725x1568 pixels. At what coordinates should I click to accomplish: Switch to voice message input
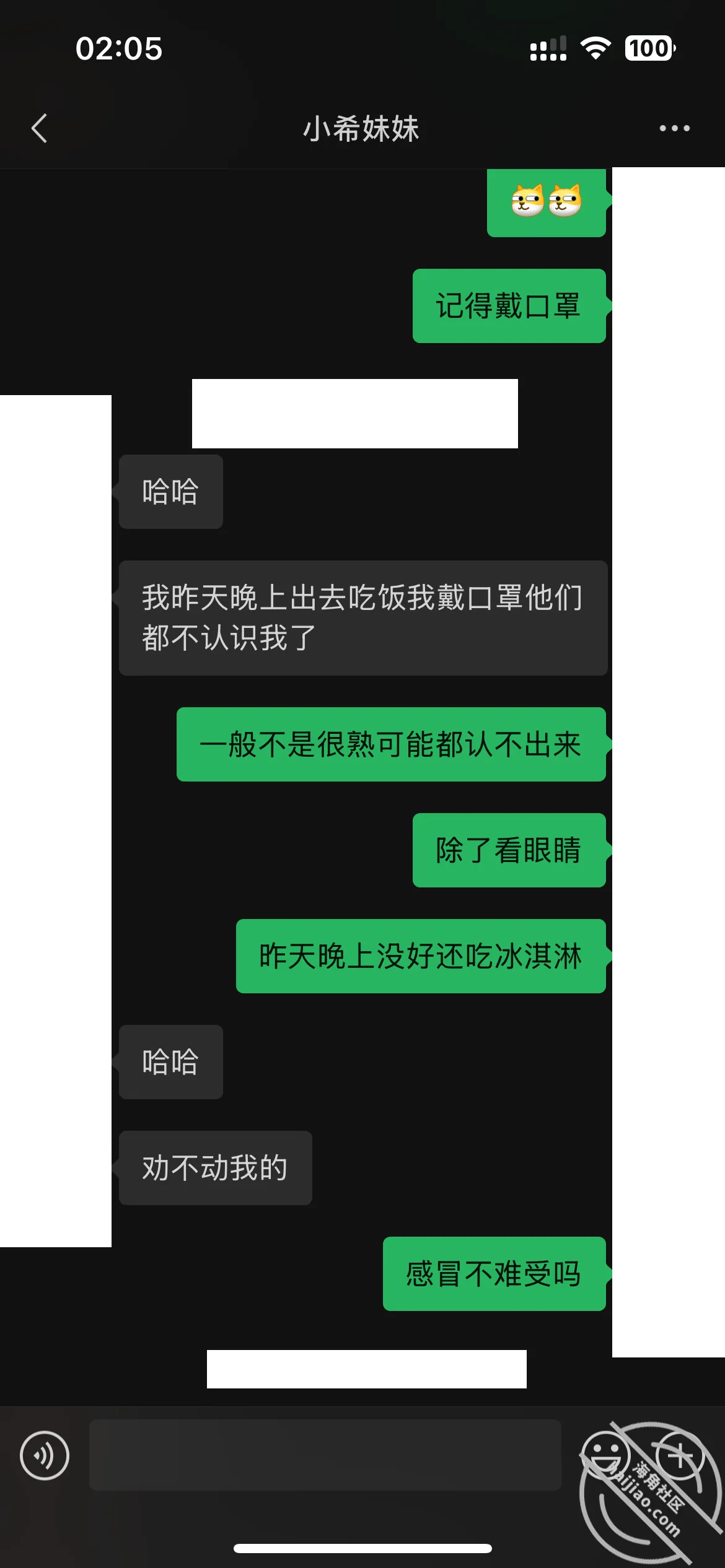point(45,1455)
